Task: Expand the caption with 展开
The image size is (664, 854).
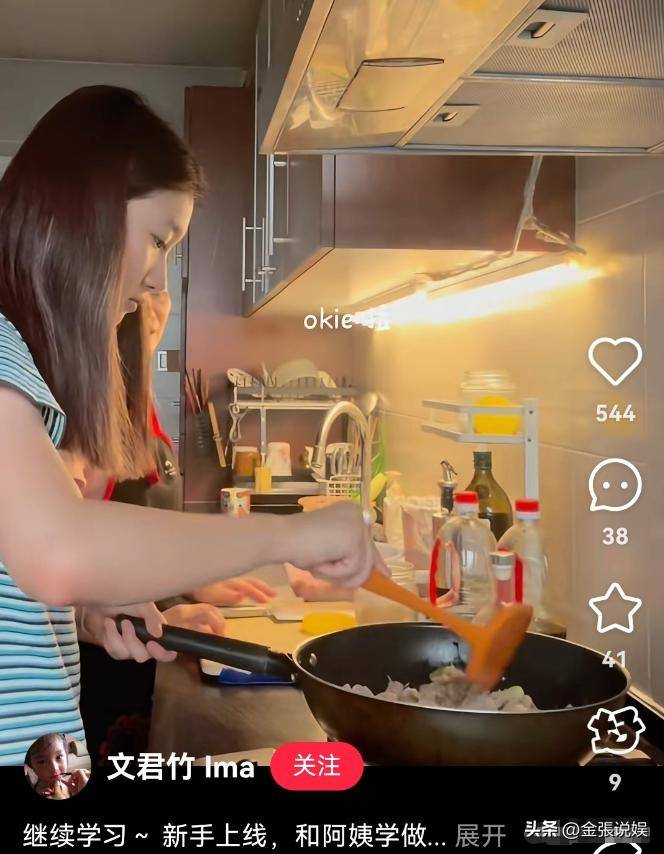Action: tap(480, 834)
